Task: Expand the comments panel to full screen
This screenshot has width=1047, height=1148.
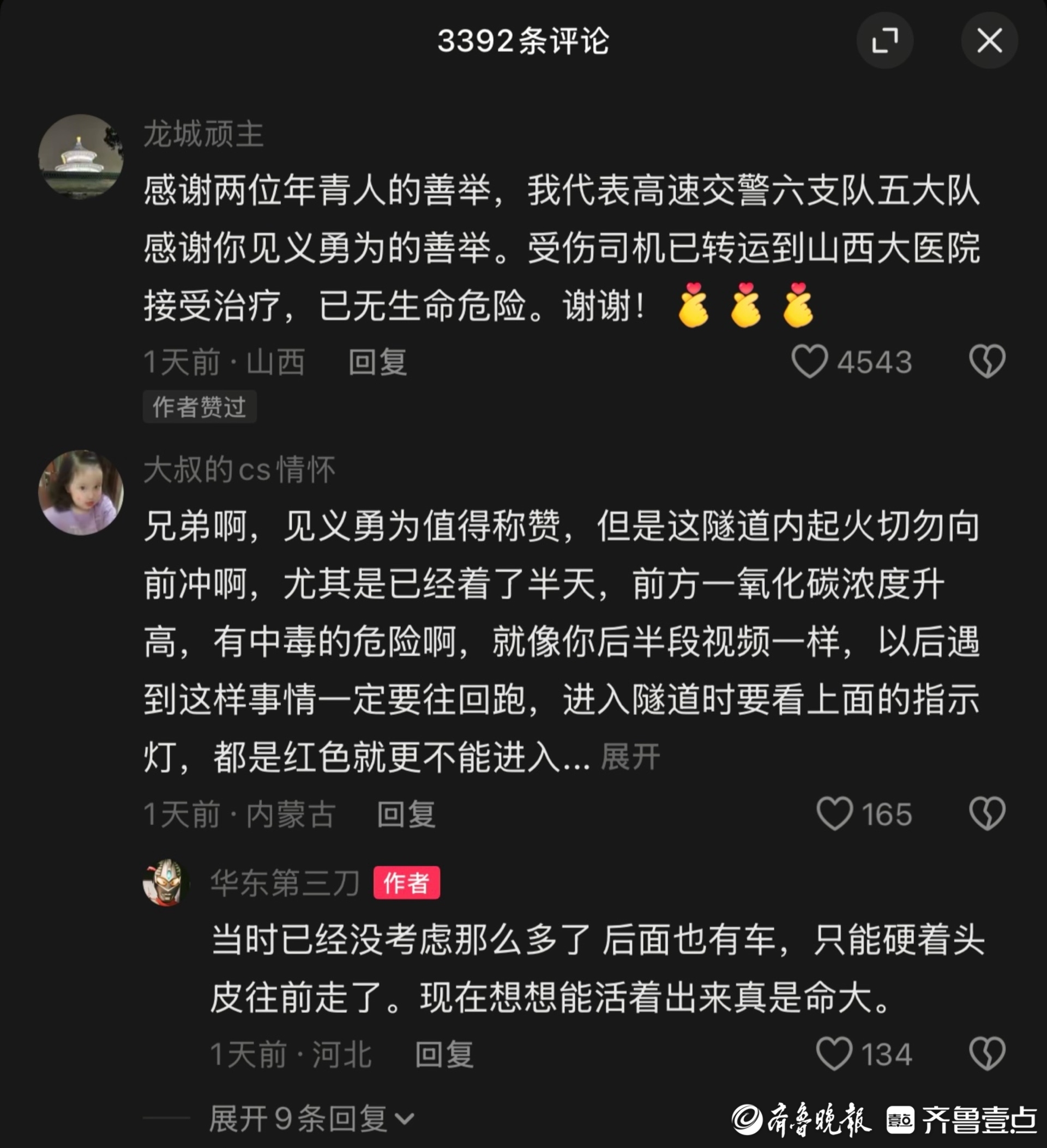Action: click(x=884, y=41)
